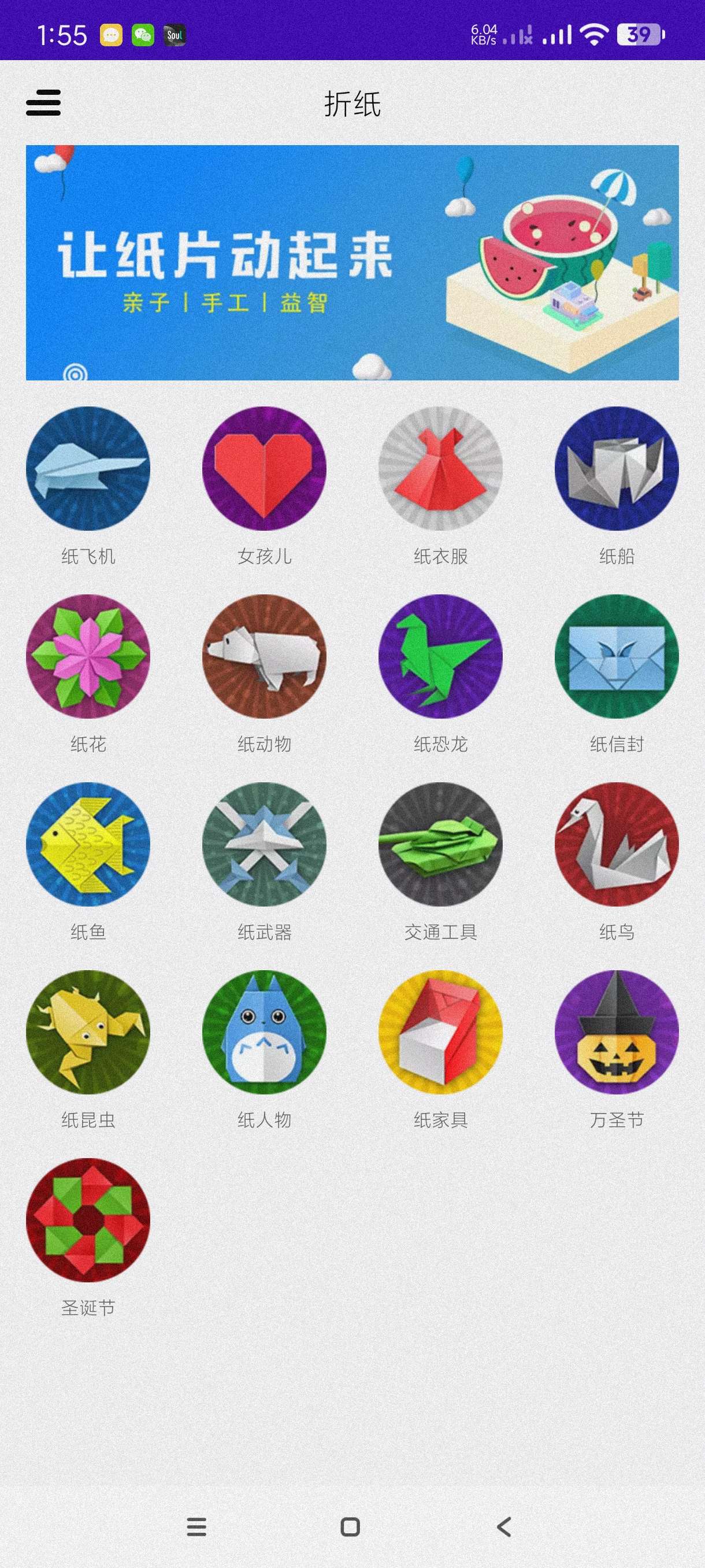Open the 纸飞机 category
705x1568 pixels.
coord(88,469)
